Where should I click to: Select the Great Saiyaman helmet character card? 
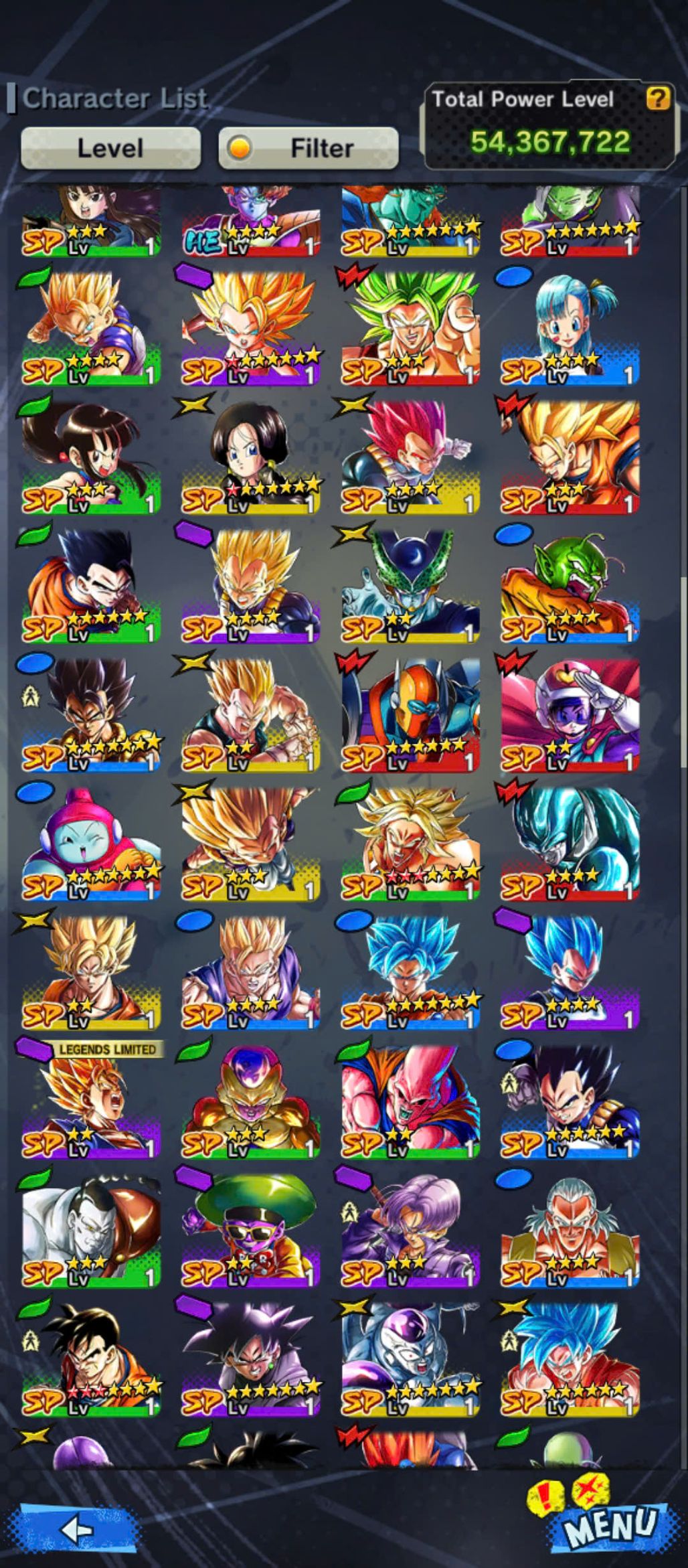(x=570, y=714)
